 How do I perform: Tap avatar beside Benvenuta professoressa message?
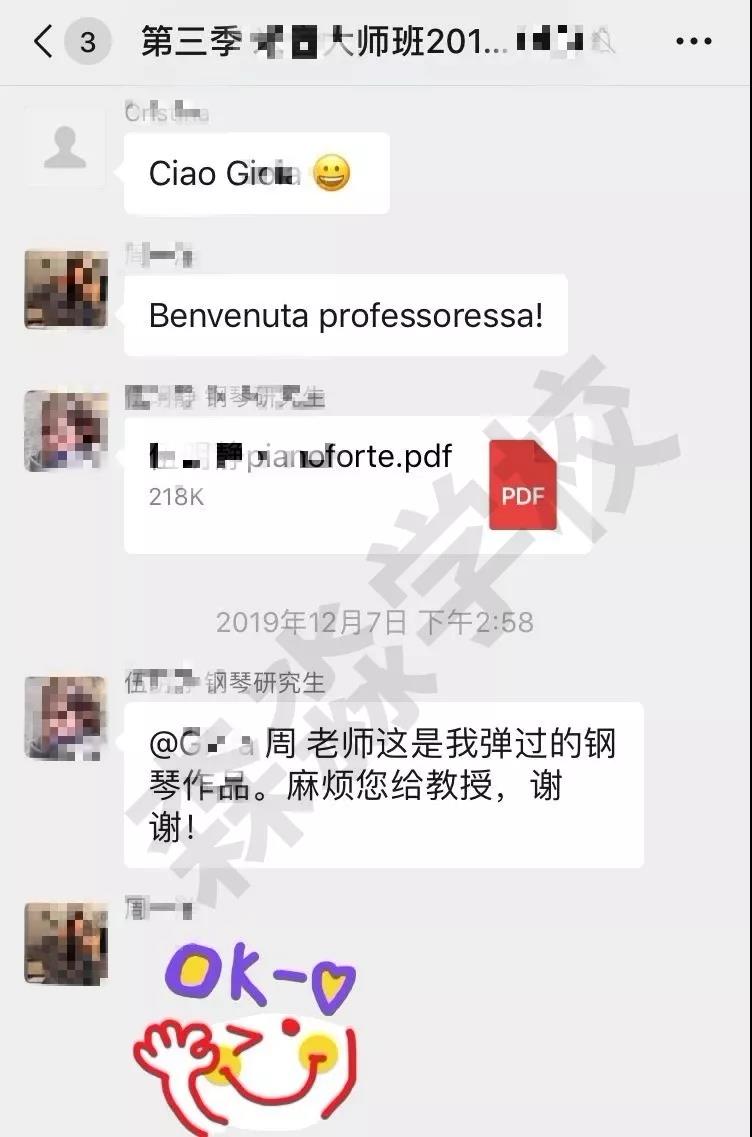pos(65,290)
